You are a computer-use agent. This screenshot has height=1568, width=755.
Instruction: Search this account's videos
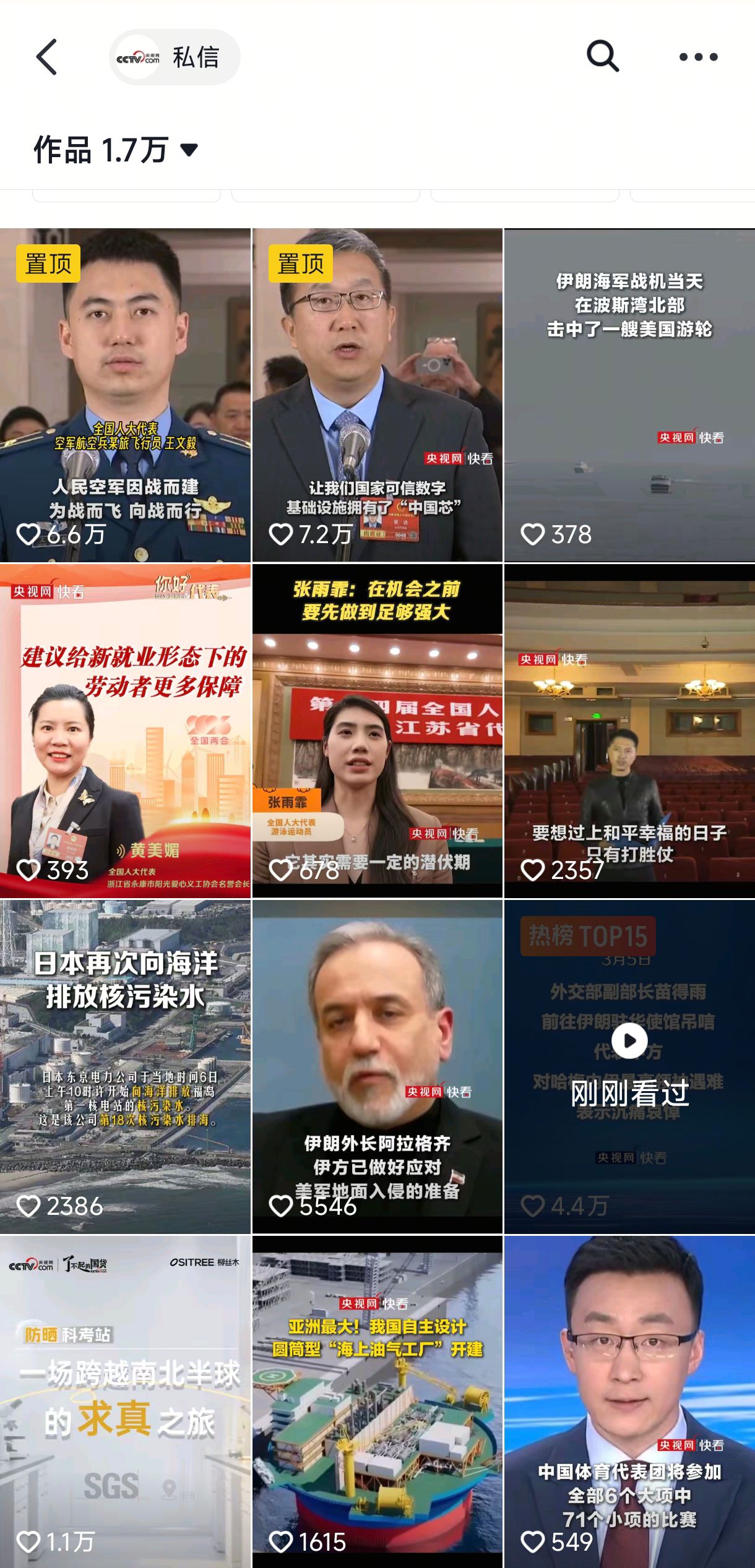click(603, 57)
